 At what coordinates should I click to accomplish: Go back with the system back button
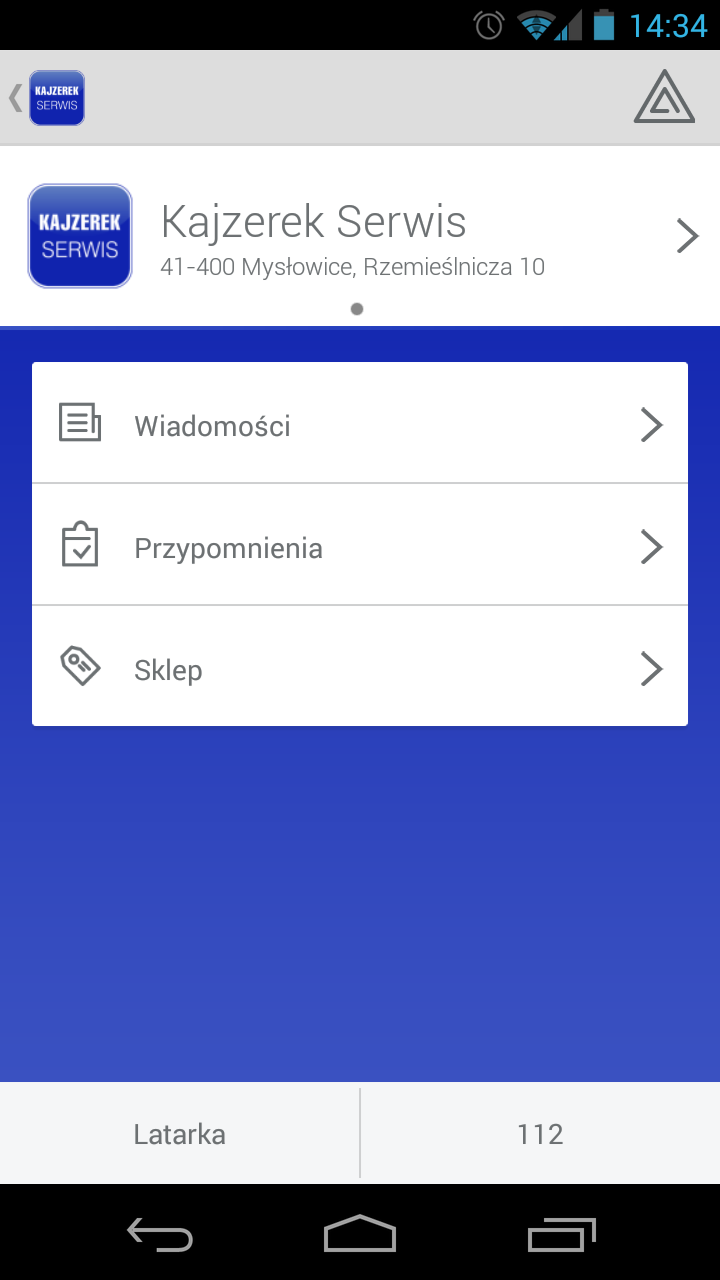coord(160,1234)
